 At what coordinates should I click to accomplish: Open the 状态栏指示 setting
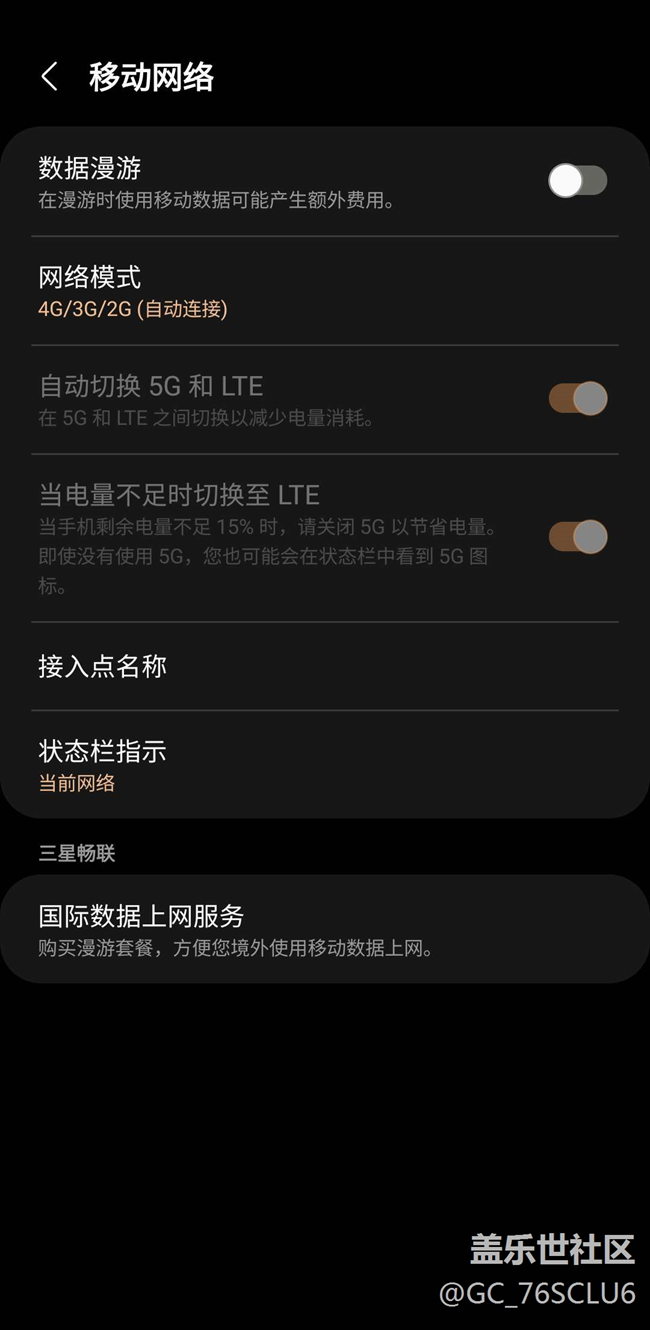pos(325,765)
